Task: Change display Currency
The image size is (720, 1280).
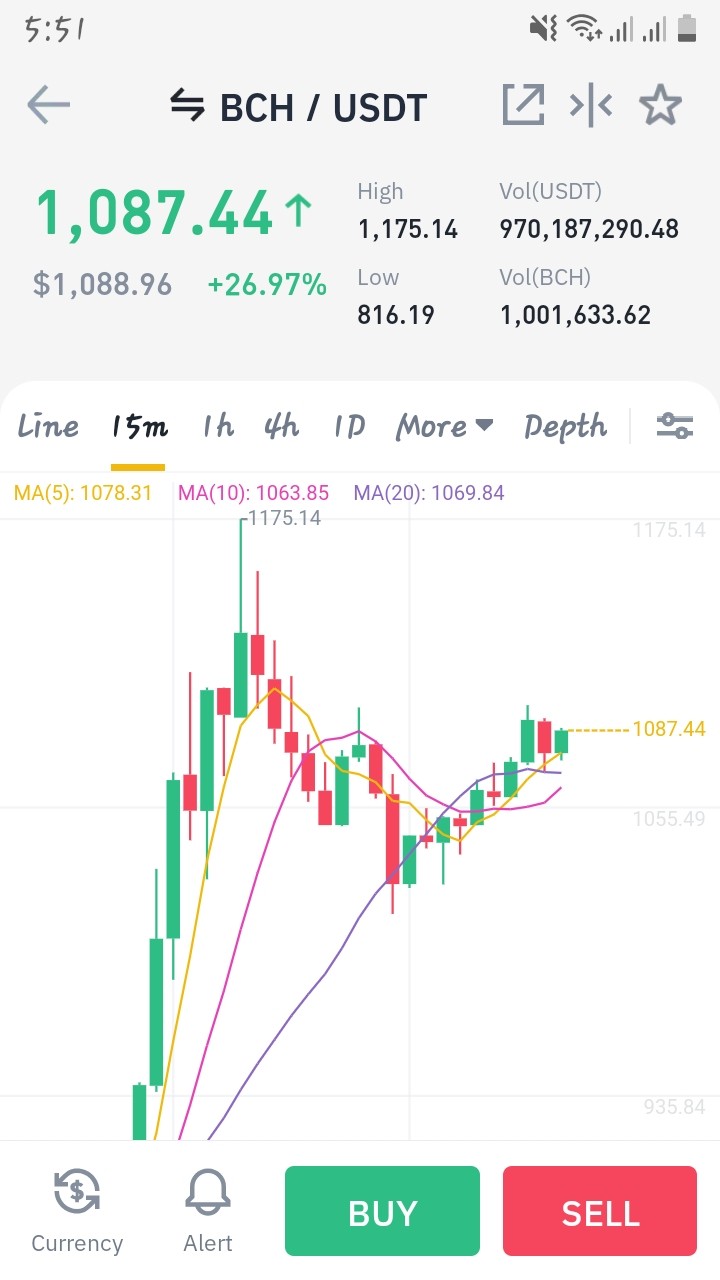Action: (x=77, y=1212)
